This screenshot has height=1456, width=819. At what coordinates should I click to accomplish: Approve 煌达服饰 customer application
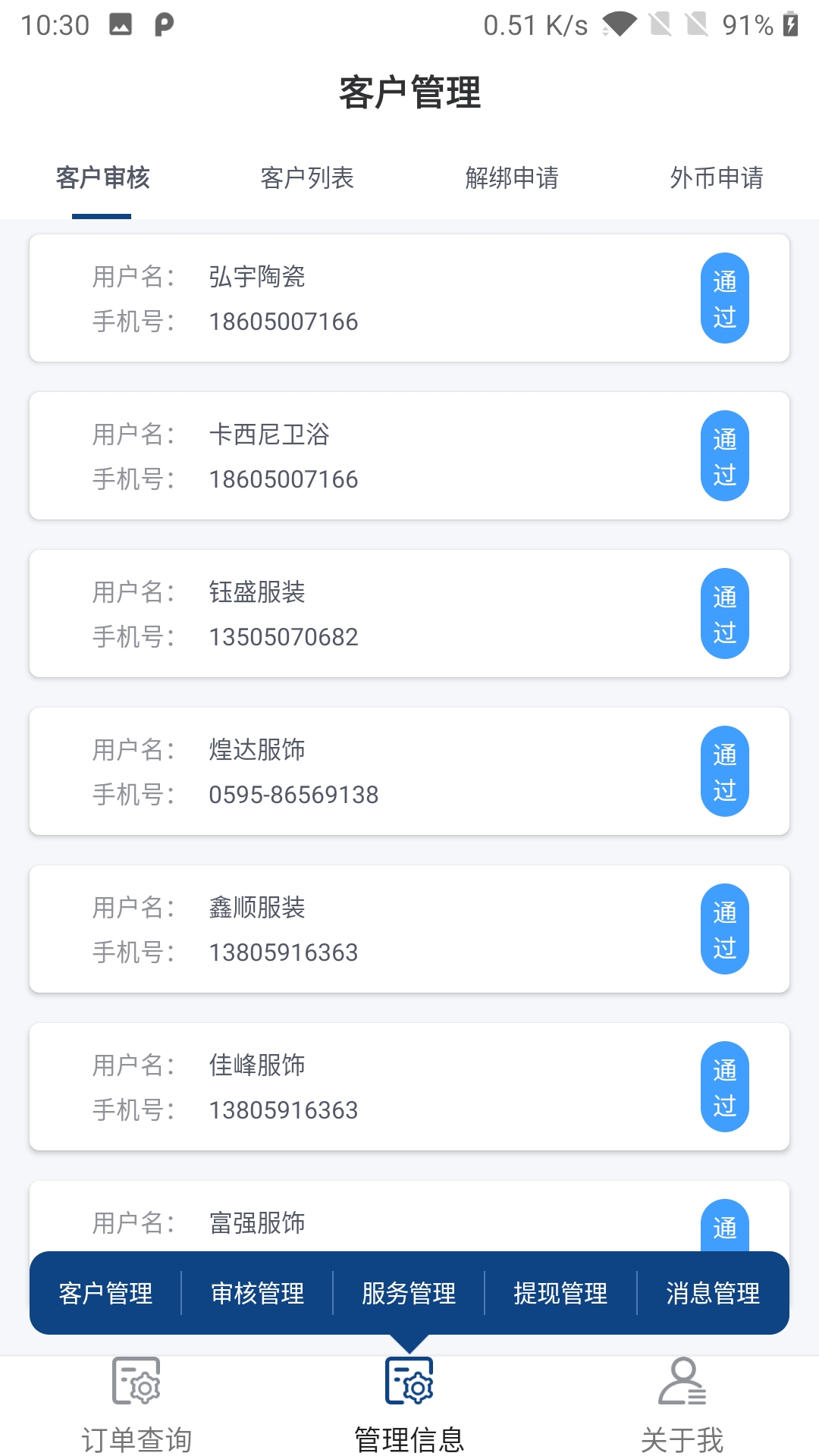pos(724,770)
